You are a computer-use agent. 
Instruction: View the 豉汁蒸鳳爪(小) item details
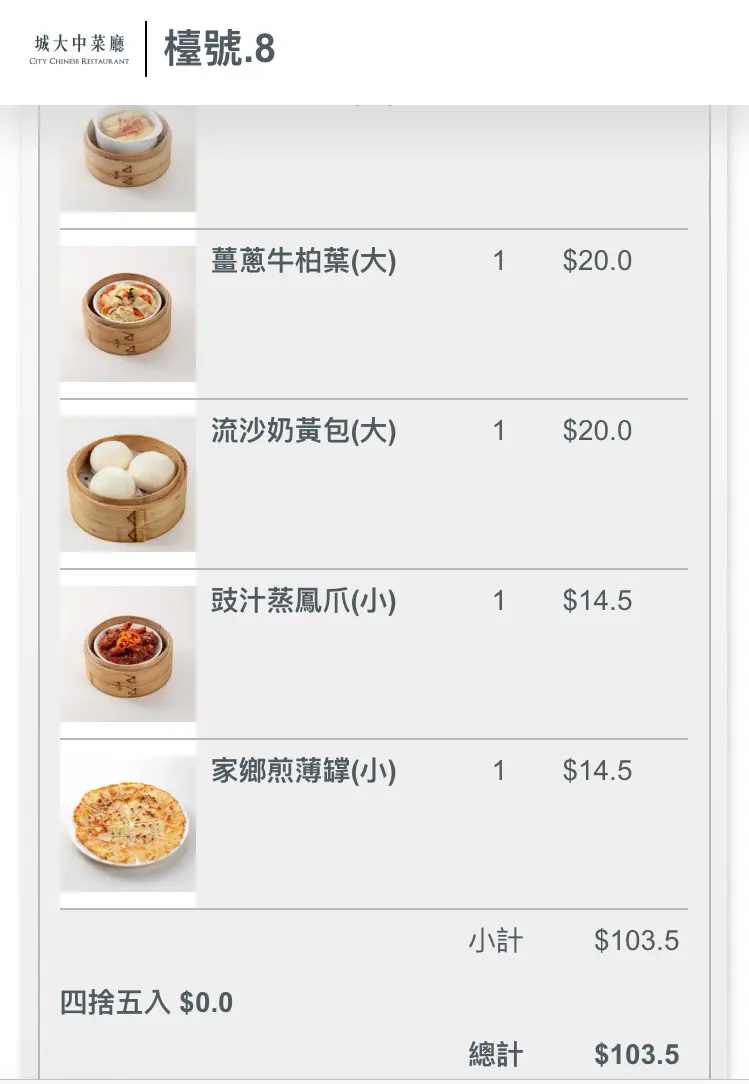tap(303, 602)
